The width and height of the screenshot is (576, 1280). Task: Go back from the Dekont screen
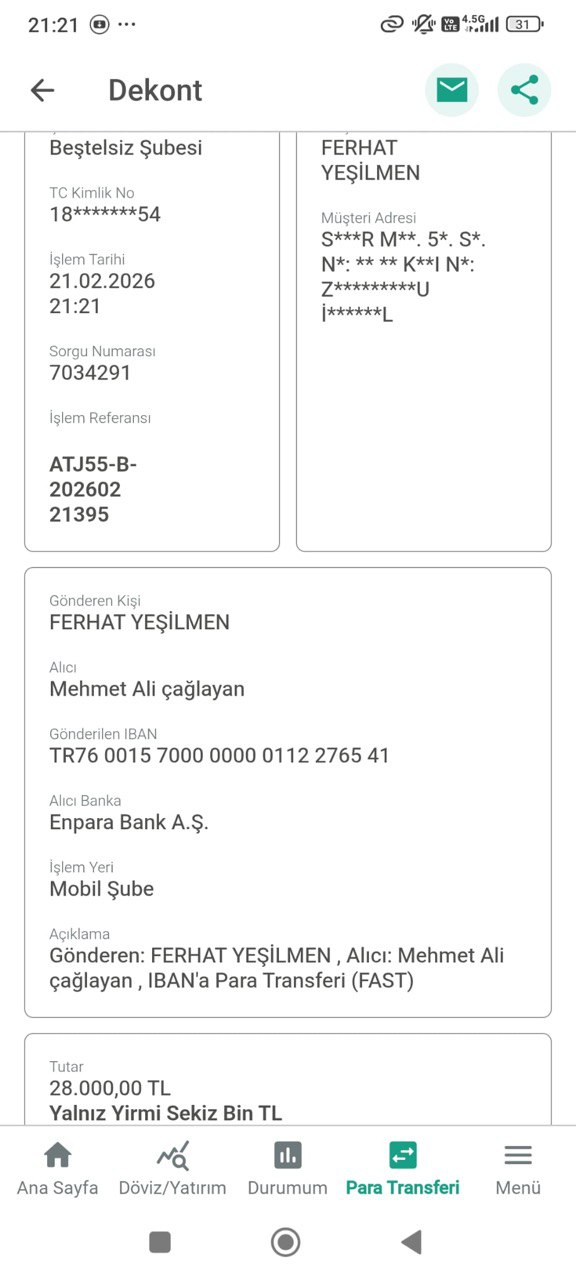click(x=42, y=90)
